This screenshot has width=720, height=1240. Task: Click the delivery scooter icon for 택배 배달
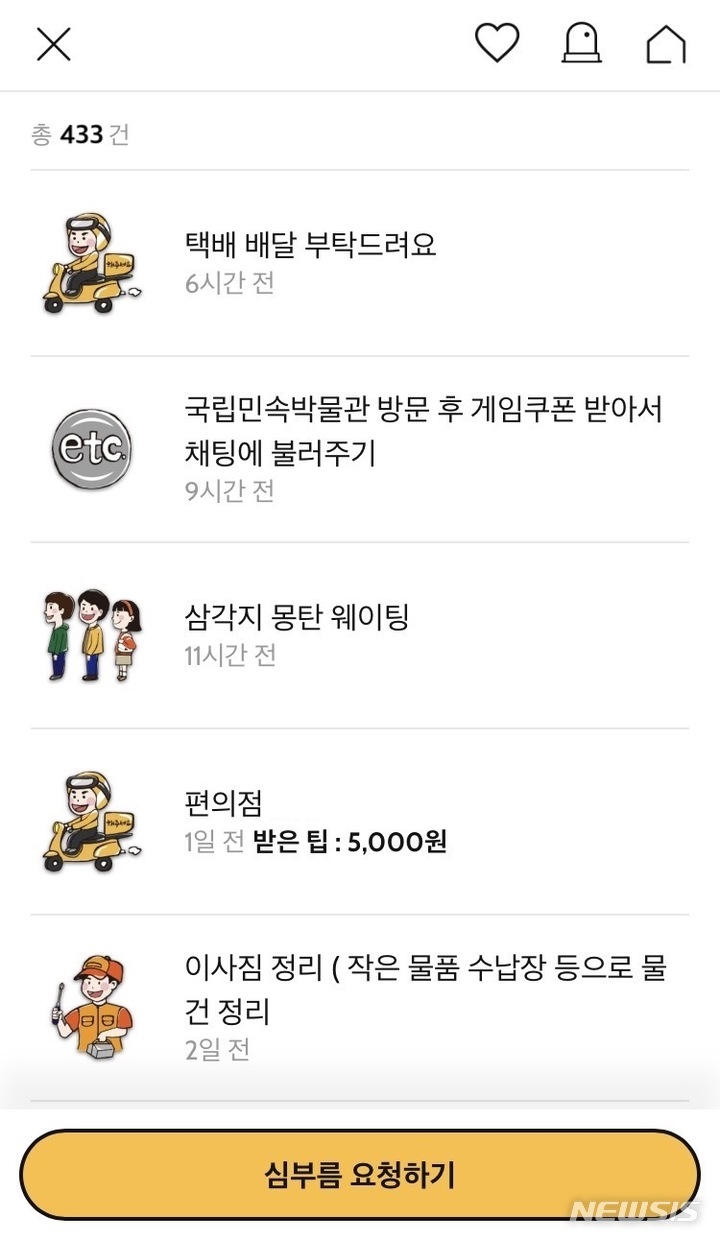[88, 260]
